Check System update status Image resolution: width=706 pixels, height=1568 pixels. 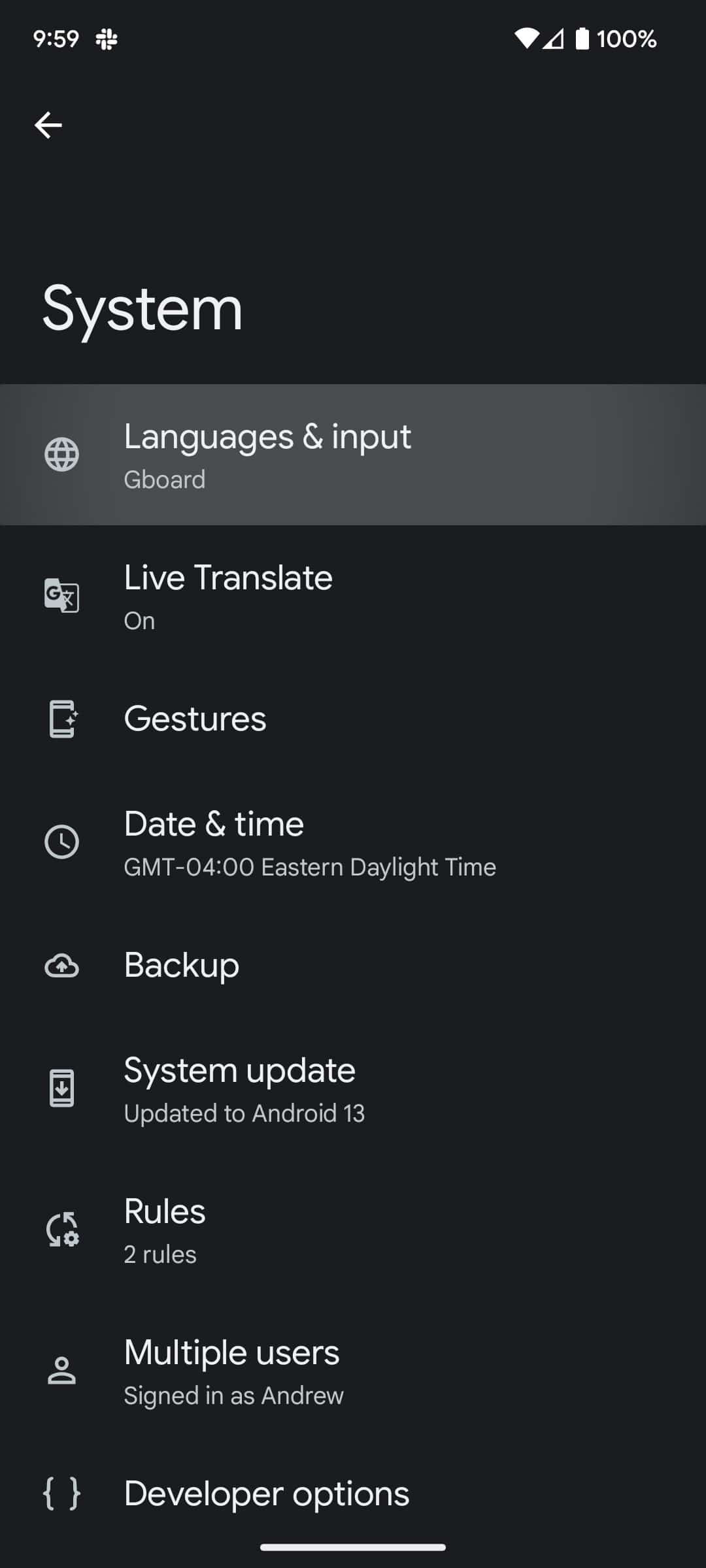353,1089
